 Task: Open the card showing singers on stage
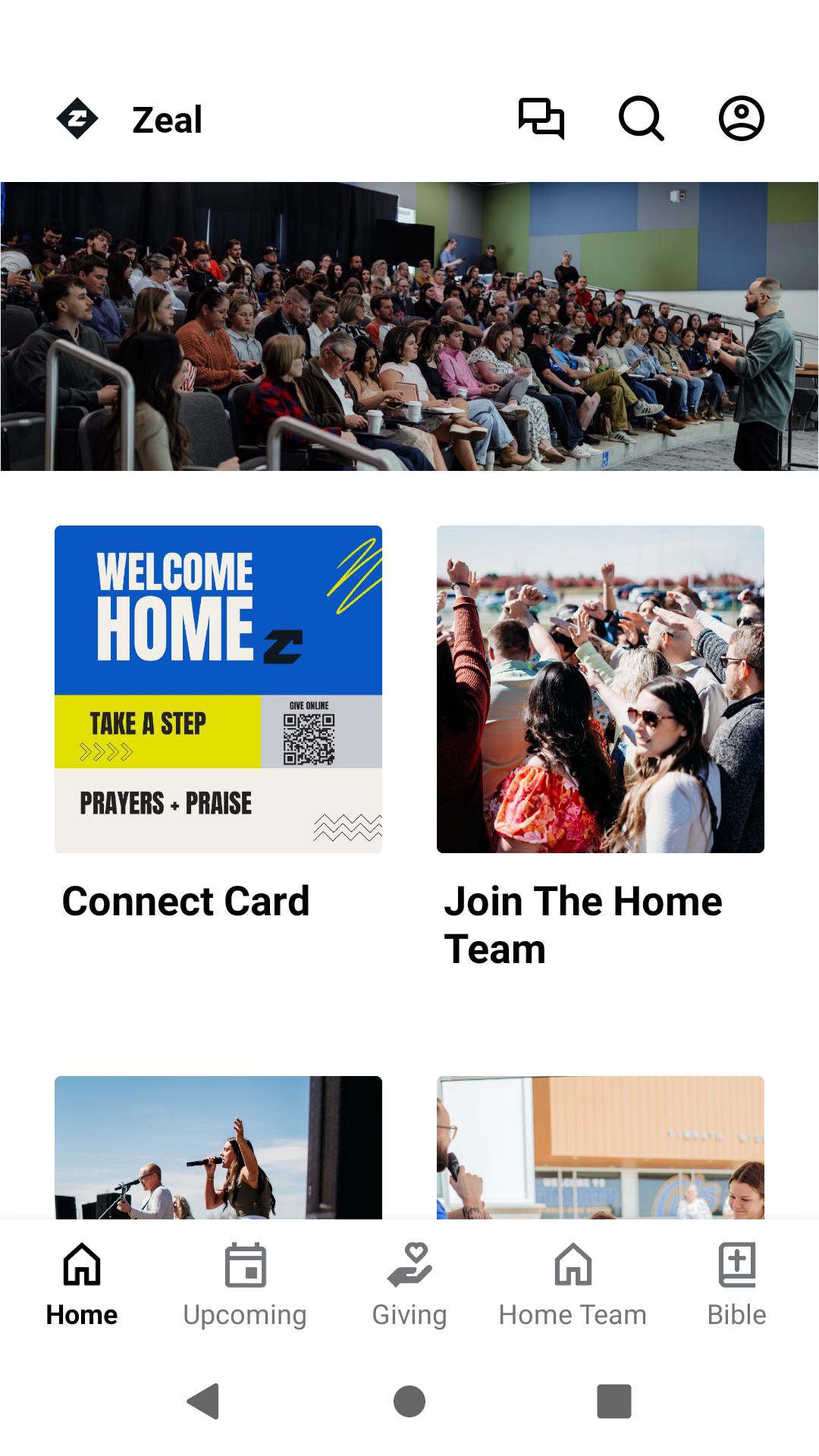(x=218, y=1147)
